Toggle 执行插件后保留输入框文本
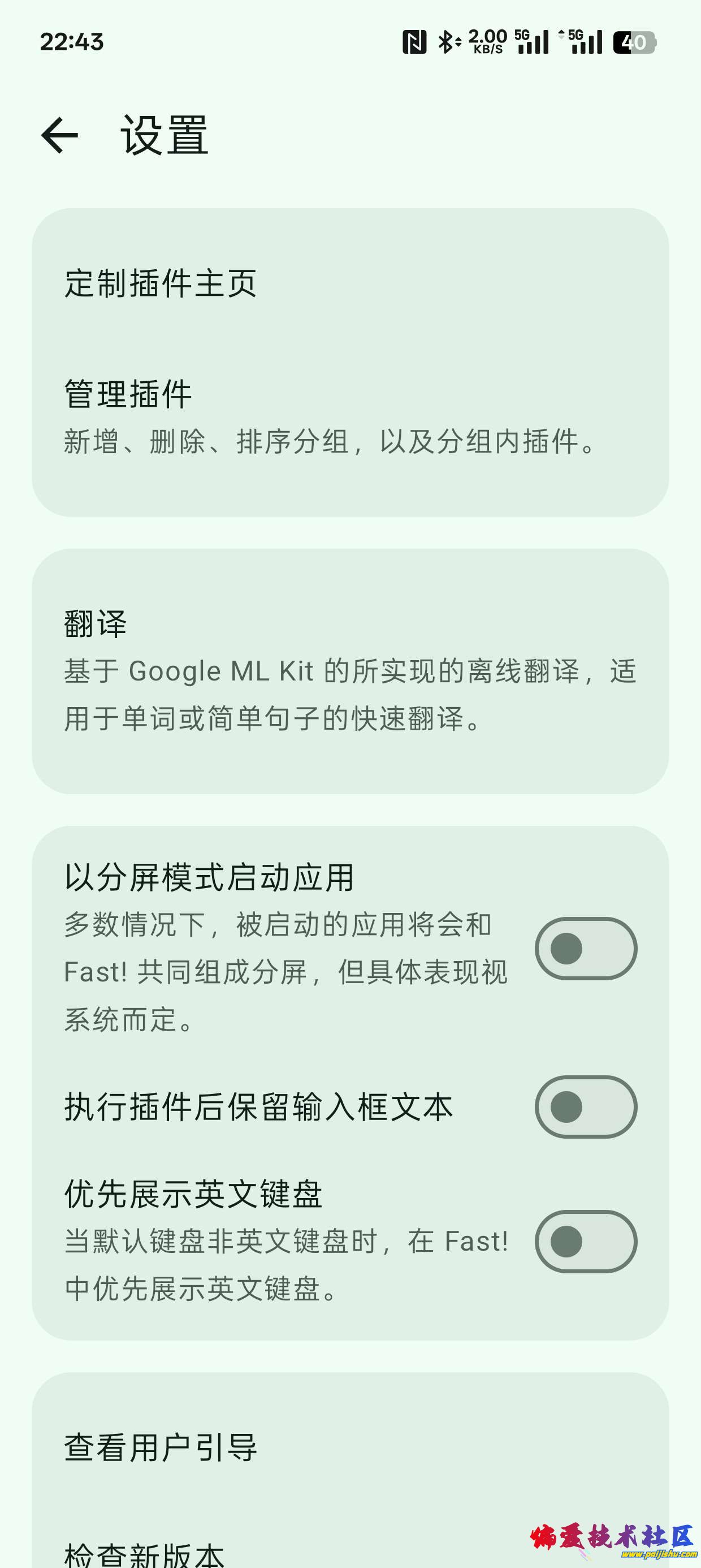Screen dimensions: 701x1568 tap(585, 1106)
